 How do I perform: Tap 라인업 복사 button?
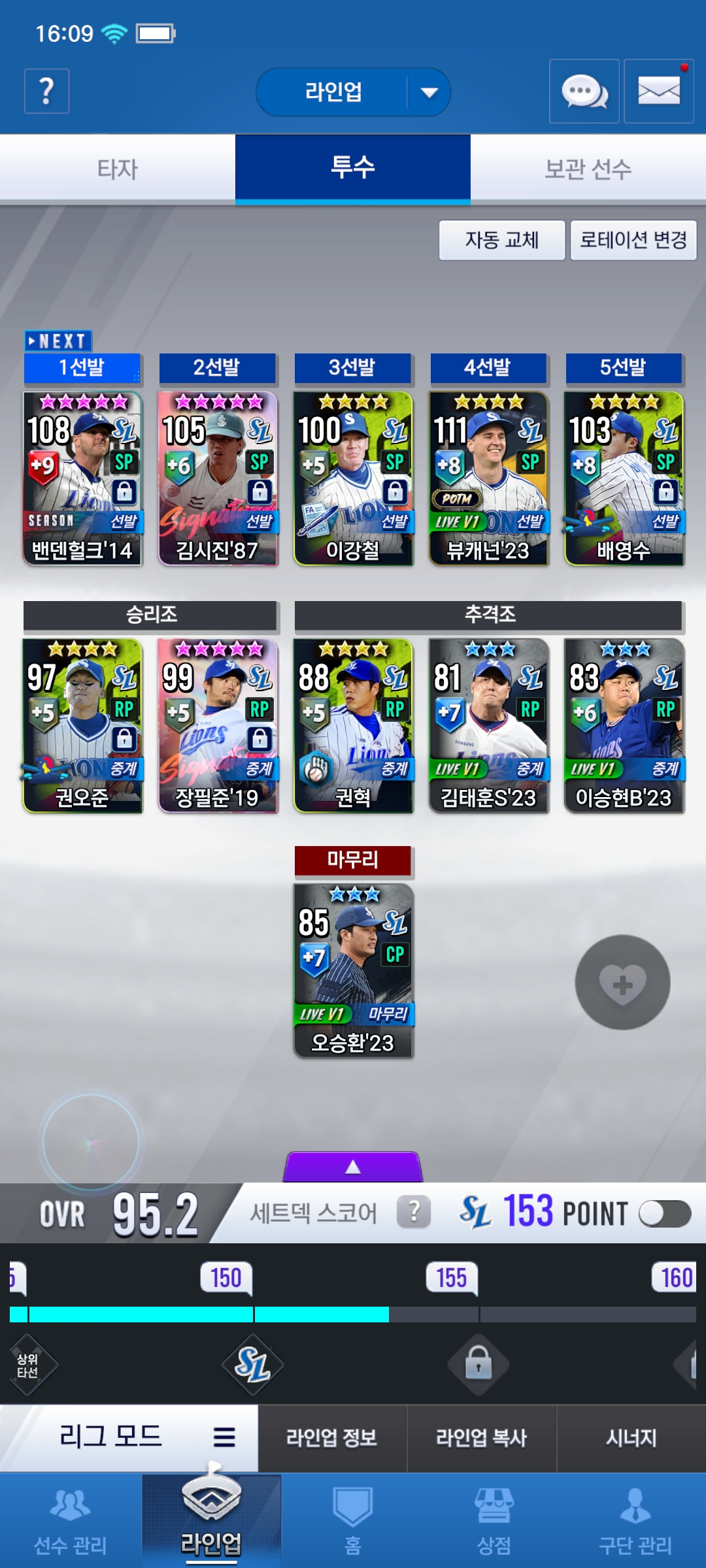click(481, 1437)
